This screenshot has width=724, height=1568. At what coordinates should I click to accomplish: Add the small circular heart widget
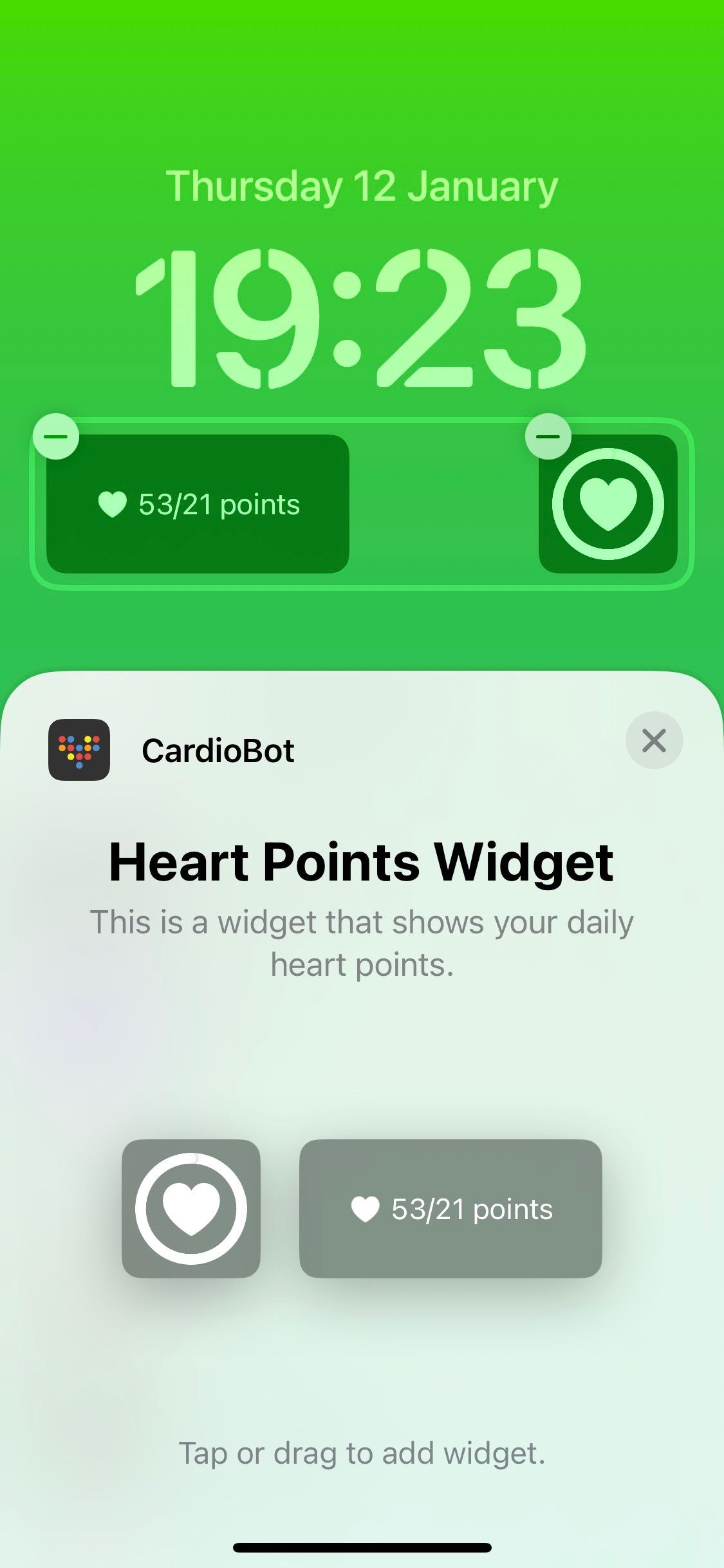191,1208
